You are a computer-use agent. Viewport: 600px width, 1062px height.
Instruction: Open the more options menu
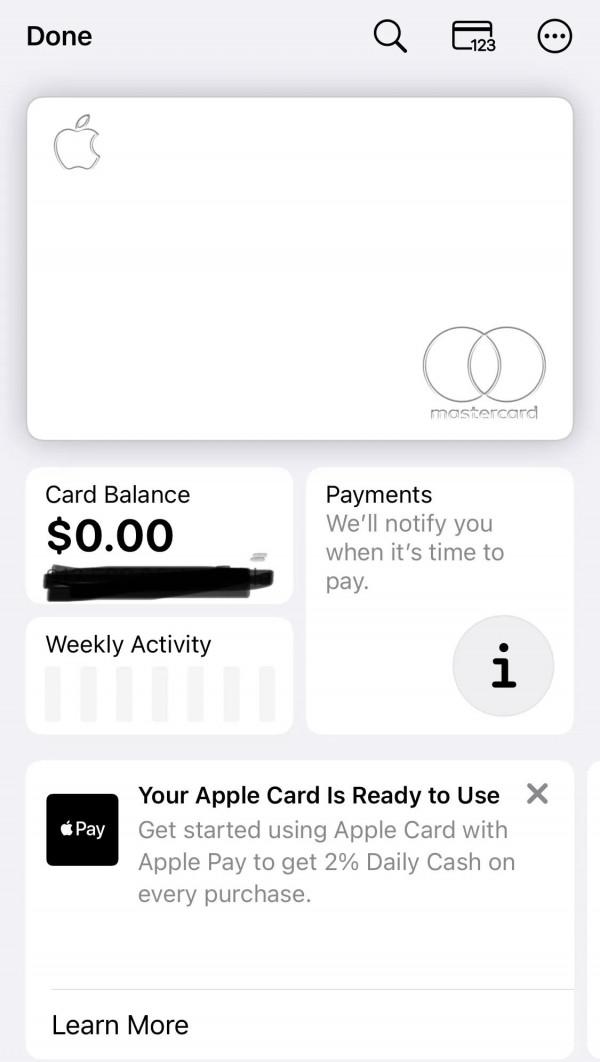point(555,37)
